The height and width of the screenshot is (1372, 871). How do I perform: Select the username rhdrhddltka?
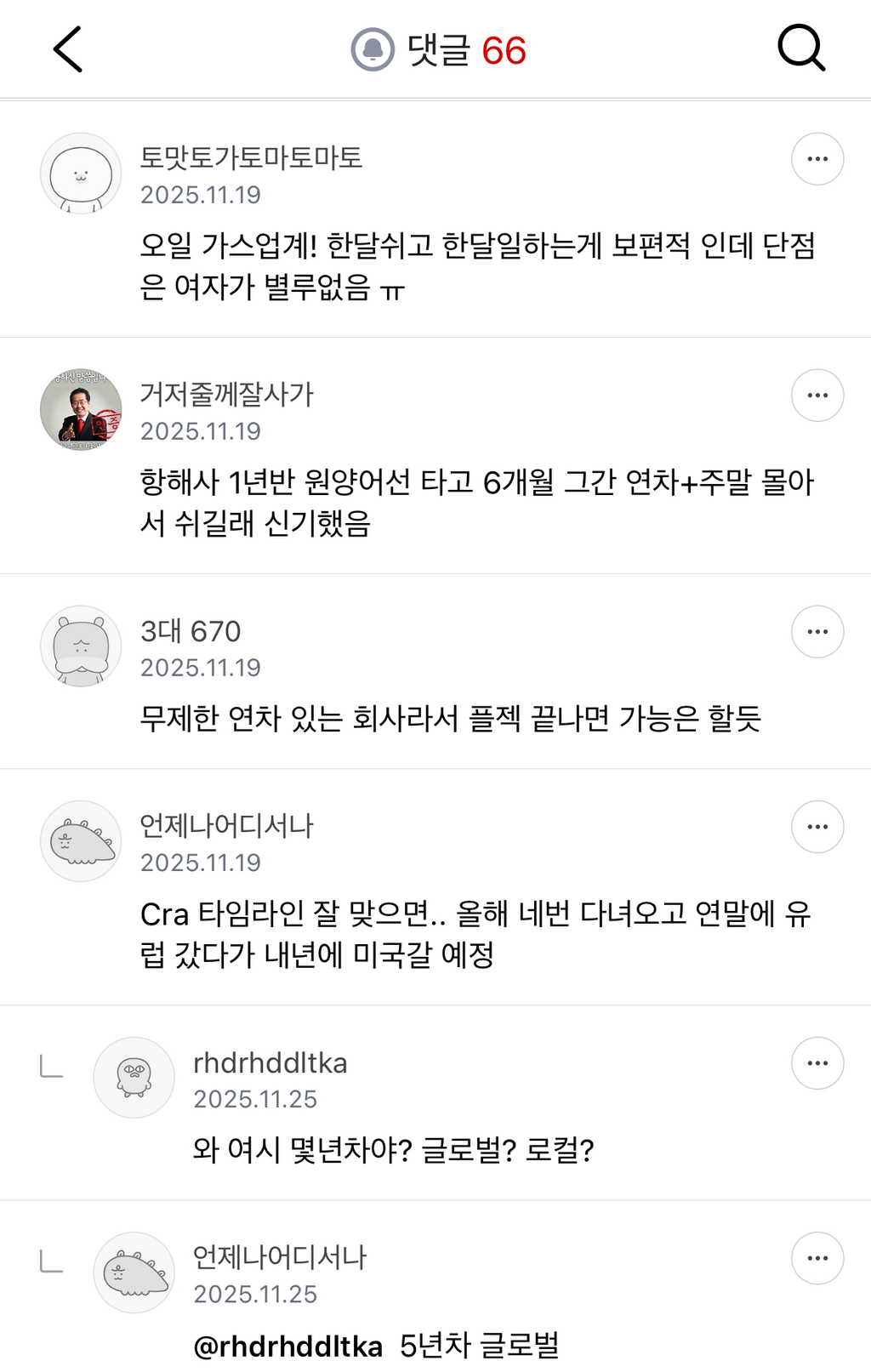click(x=272, y=1062)
